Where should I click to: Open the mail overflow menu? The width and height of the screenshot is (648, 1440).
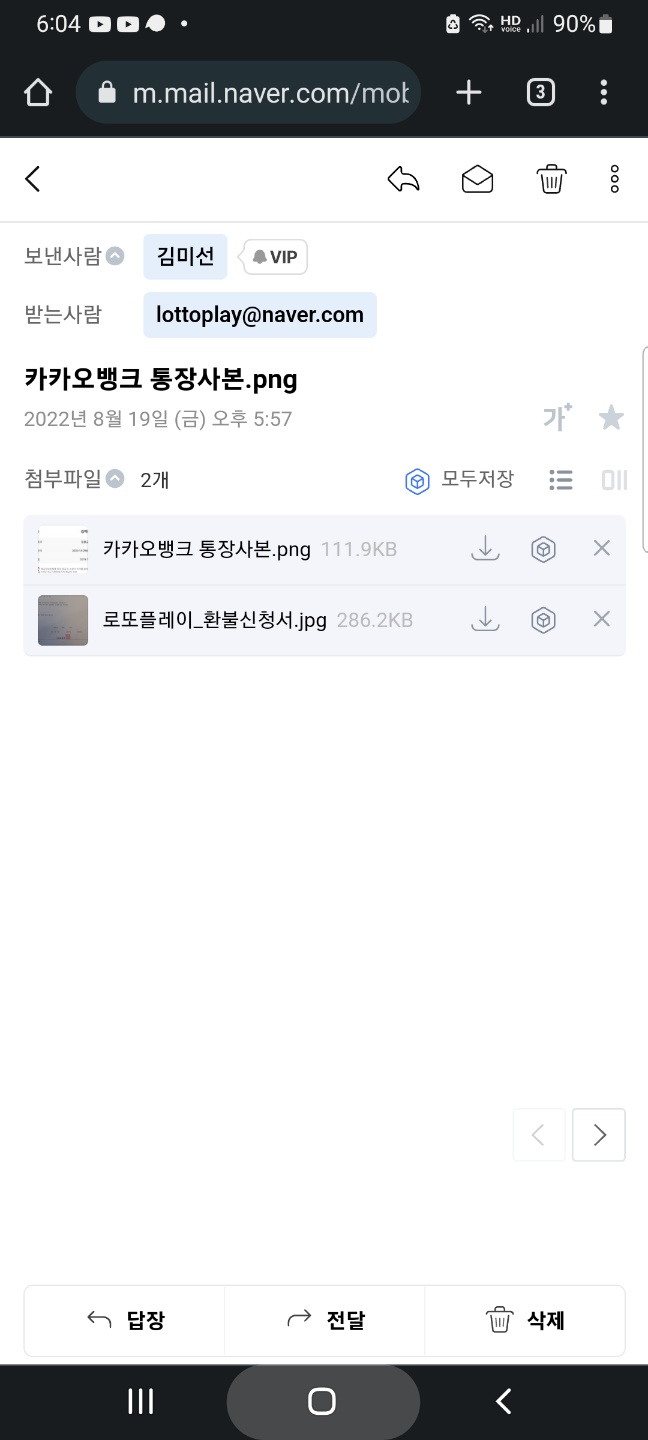point(614,179)
